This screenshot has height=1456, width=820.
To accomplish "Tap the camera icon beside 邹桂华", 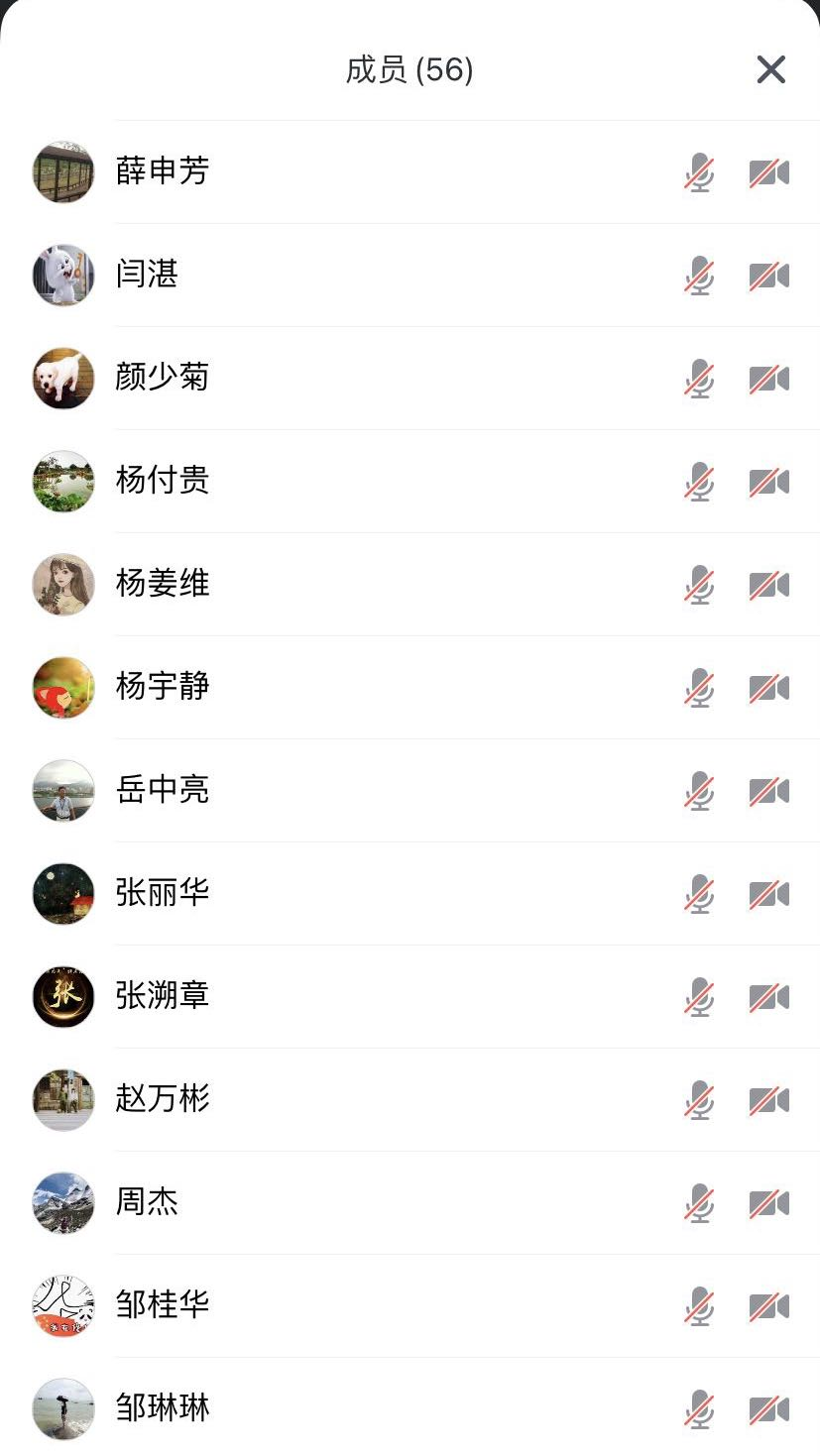I will coord(768,1306).
